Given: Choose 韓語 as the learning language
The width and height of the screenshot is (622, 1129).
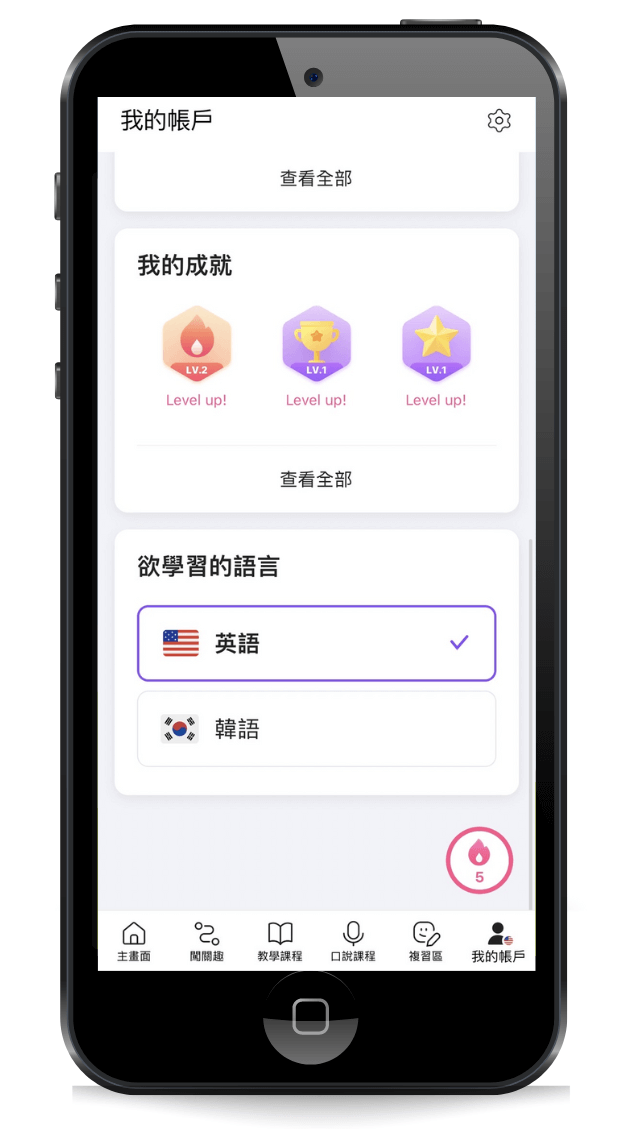Looking at the screenshot, I should pyautogui.click(x=316, y=729).
